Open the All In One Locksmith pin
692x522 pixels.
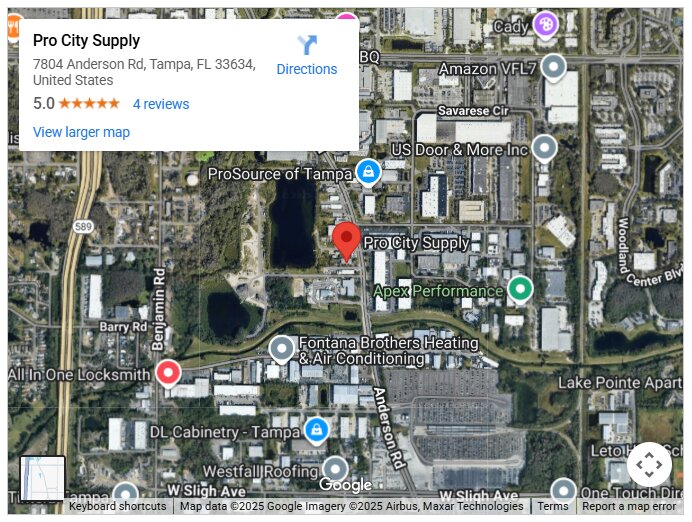167,374
